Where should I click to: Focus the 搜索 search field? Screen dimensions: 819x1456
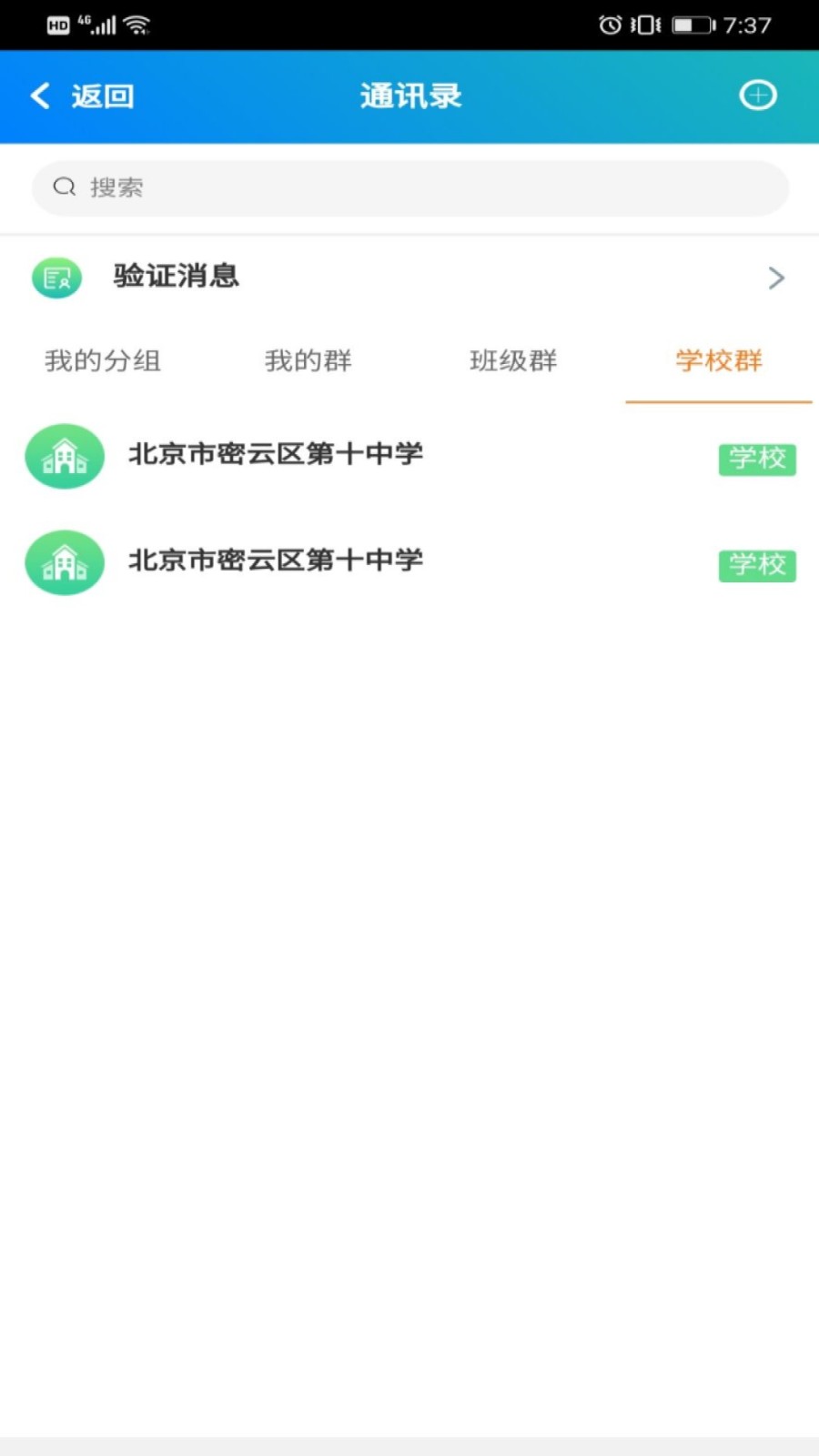click(x=409, y=188)
